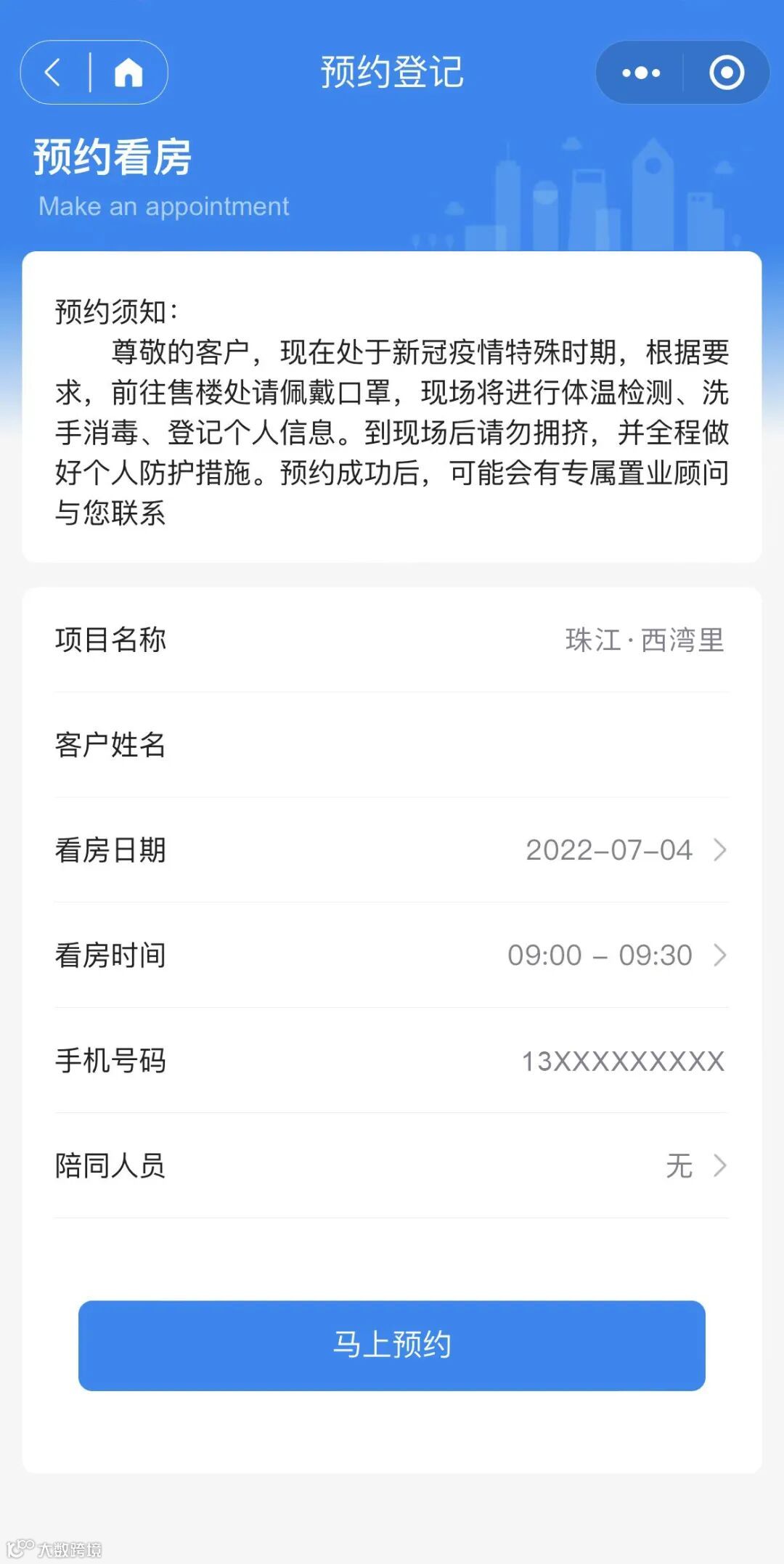Edit the 手机号码 phone number field
The image size is (784, 1564).
(622, 1062)
